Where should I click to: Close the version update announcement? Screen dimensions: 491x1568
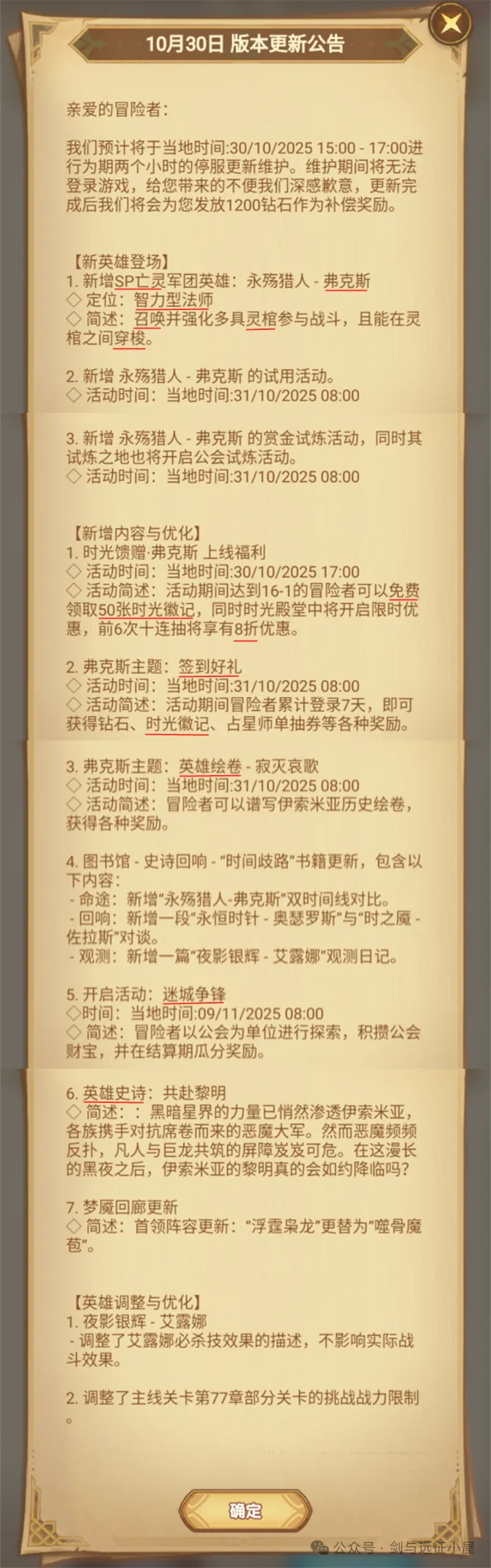coord(451,24)
